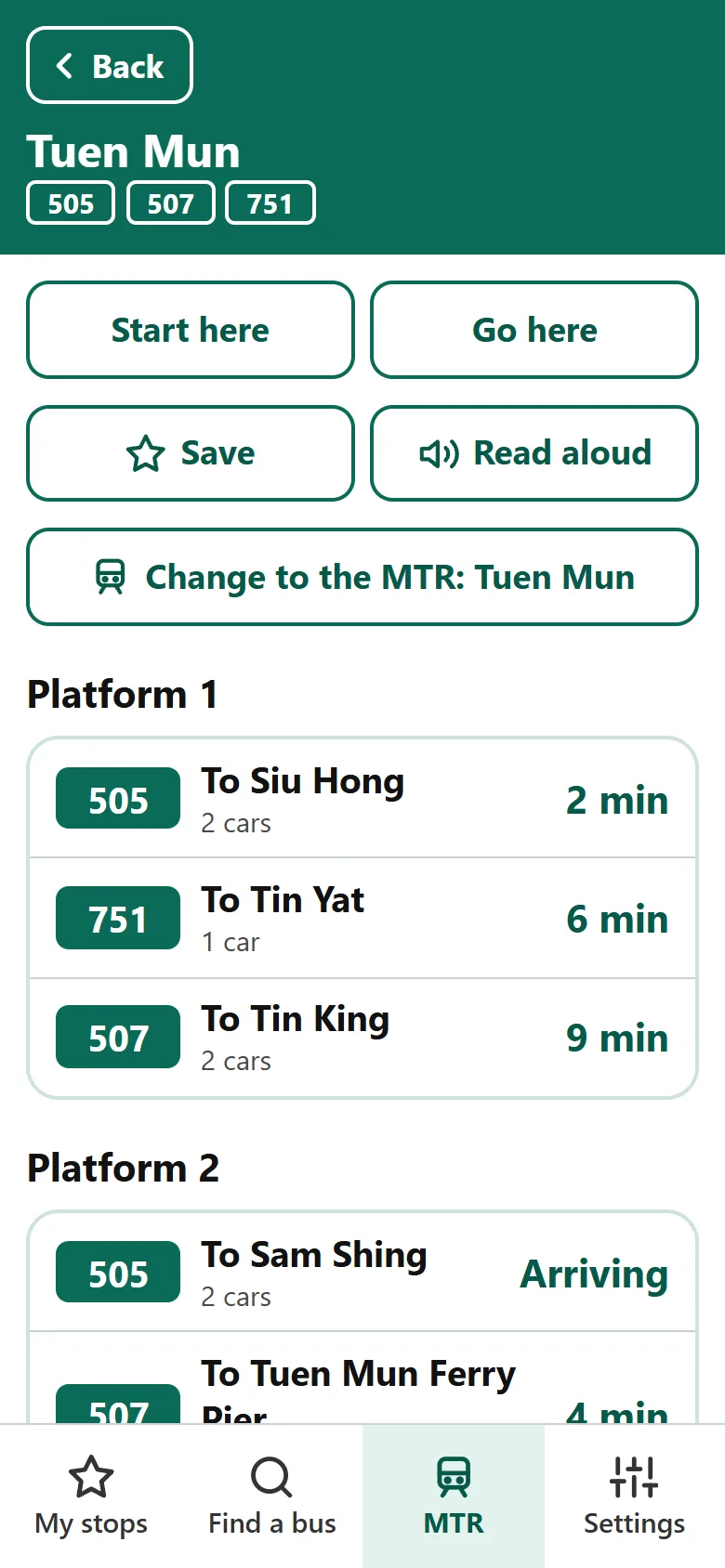Image resolution: width=725 pixels, height=1568 pixels.
Task: Select the MTR tab
Action: pyautogui.click(x=454, y=1496)
